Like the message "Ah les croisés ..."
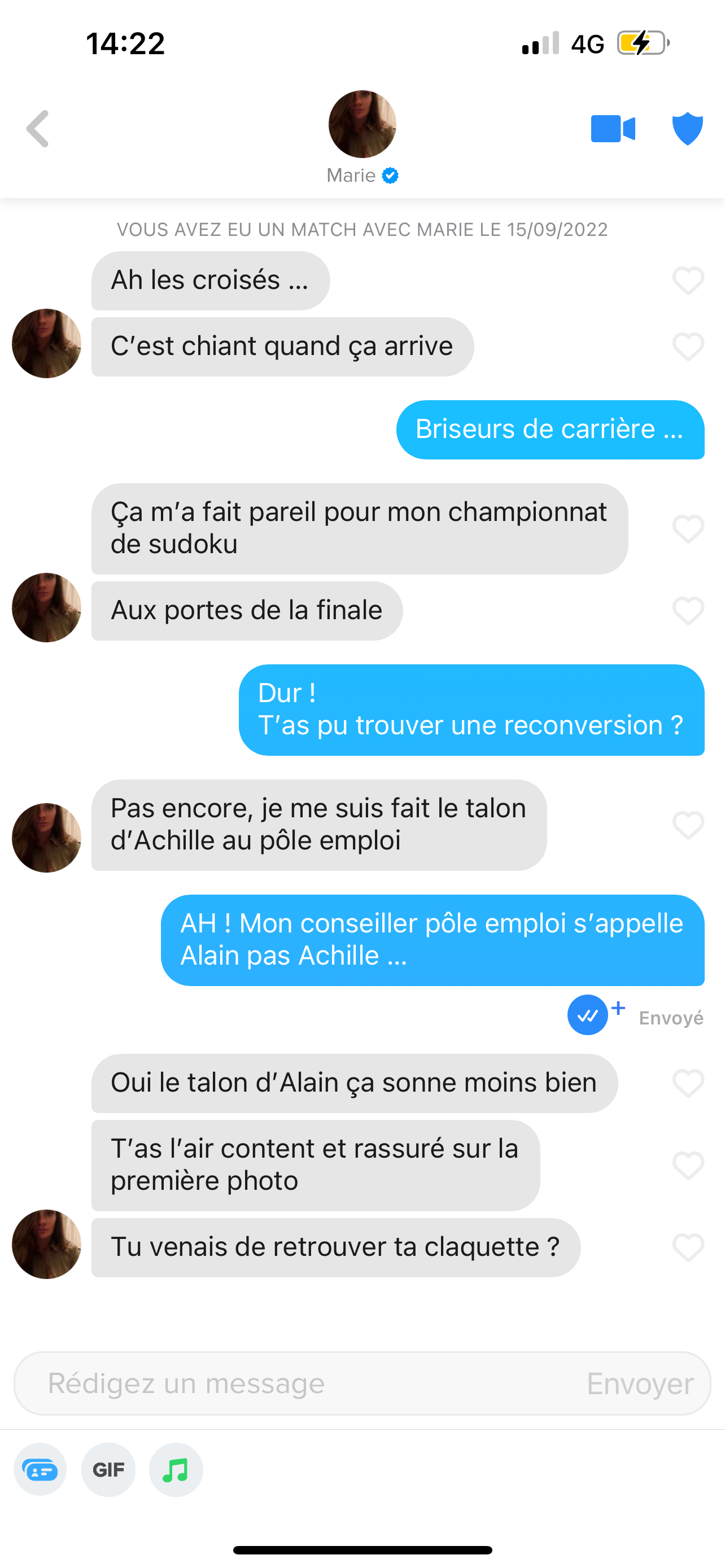The image size is (725, 1568). pos(688,281)
